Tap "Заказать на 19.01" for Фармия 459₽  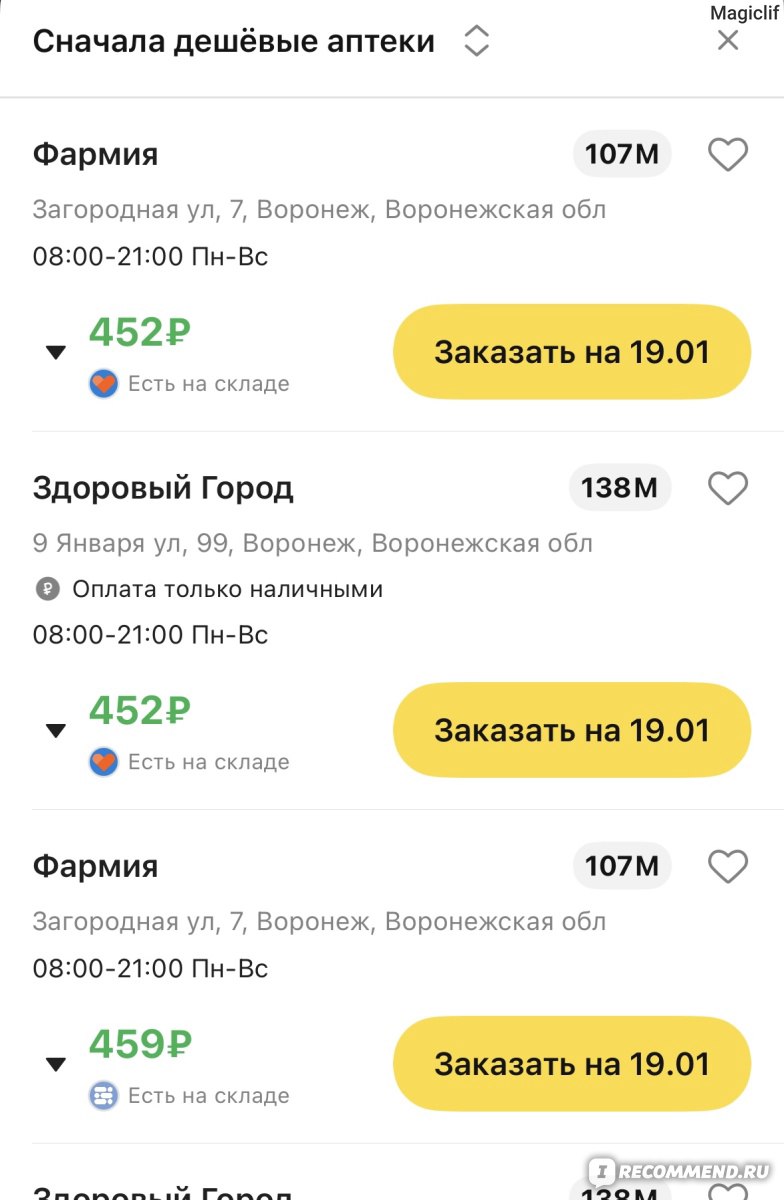571,1064
